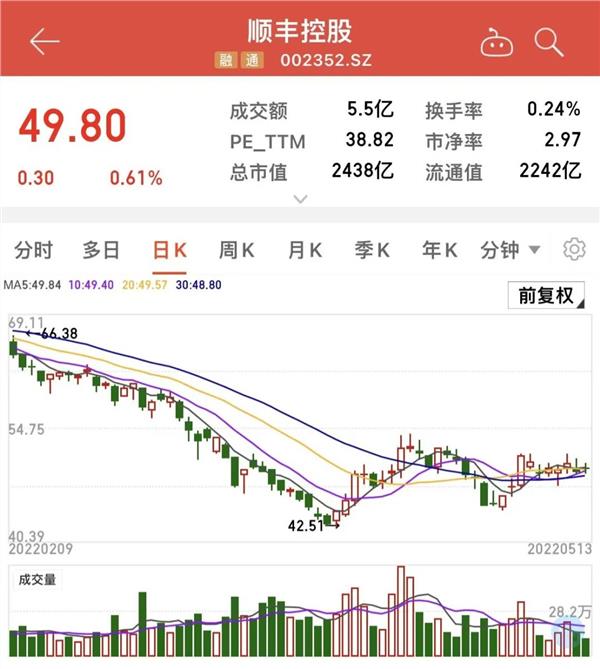The width and height of the screenshot is (600, 669).
Task: Open stock search magnifier
Action: pyautogui.click(x=549, y=41)
